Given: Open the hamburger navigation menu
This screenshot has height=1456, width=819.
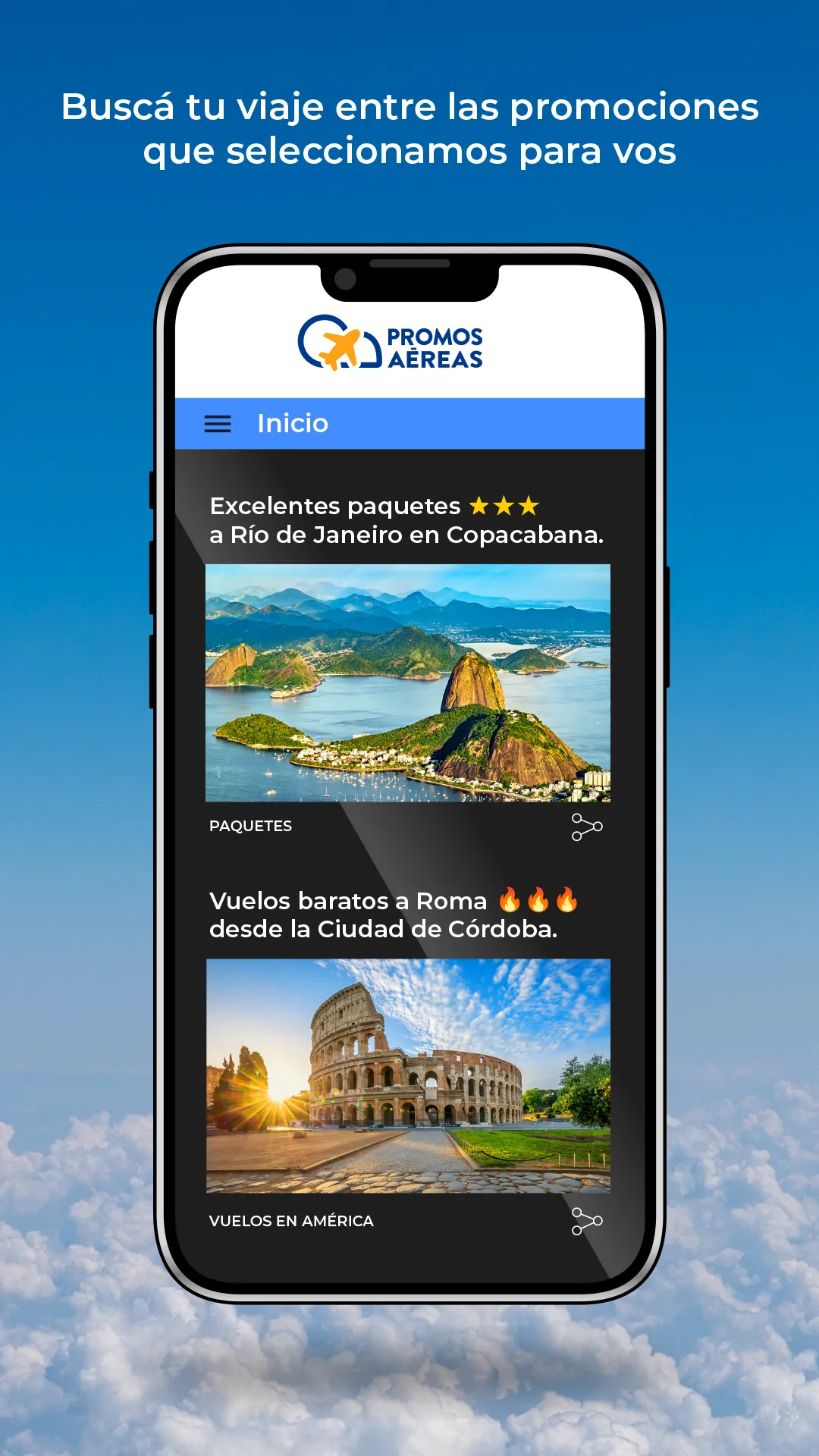Looking at the screenshot, I should 218,424.
